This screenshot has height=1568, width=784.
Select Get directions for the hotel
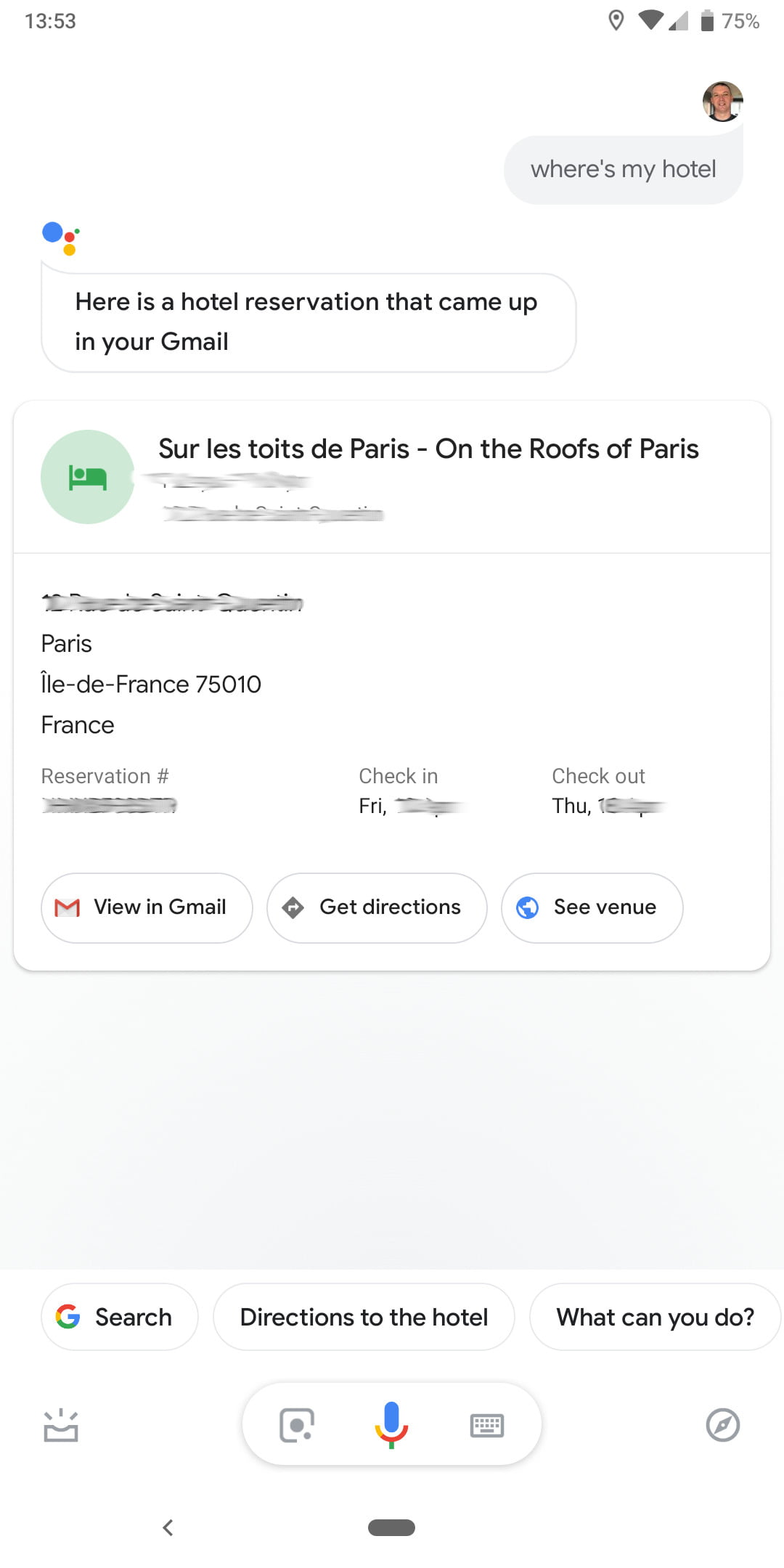coord(376,907)
